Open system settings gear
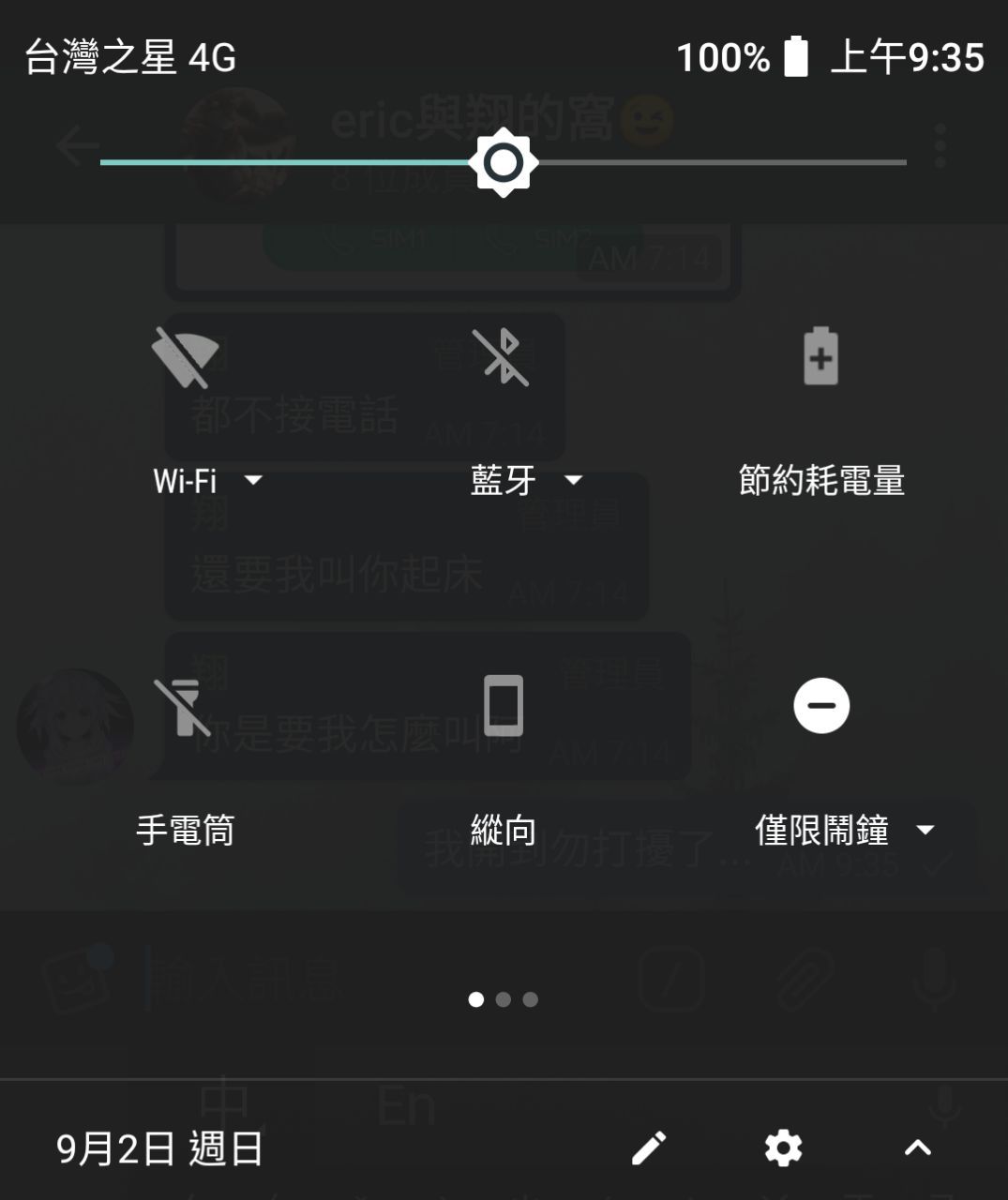 pos(783,1147)
